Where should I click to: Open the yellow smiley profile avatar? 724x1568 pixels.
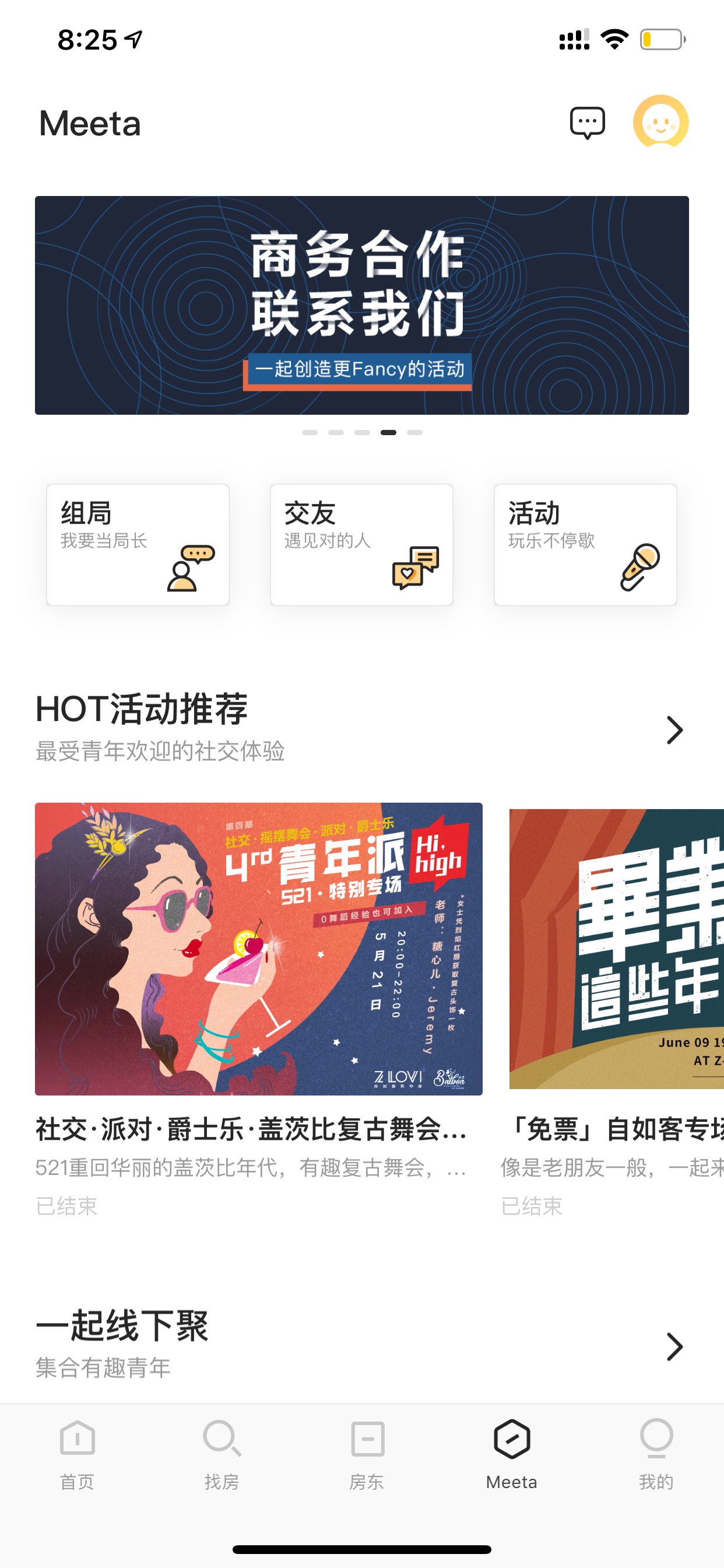[660, 122]
